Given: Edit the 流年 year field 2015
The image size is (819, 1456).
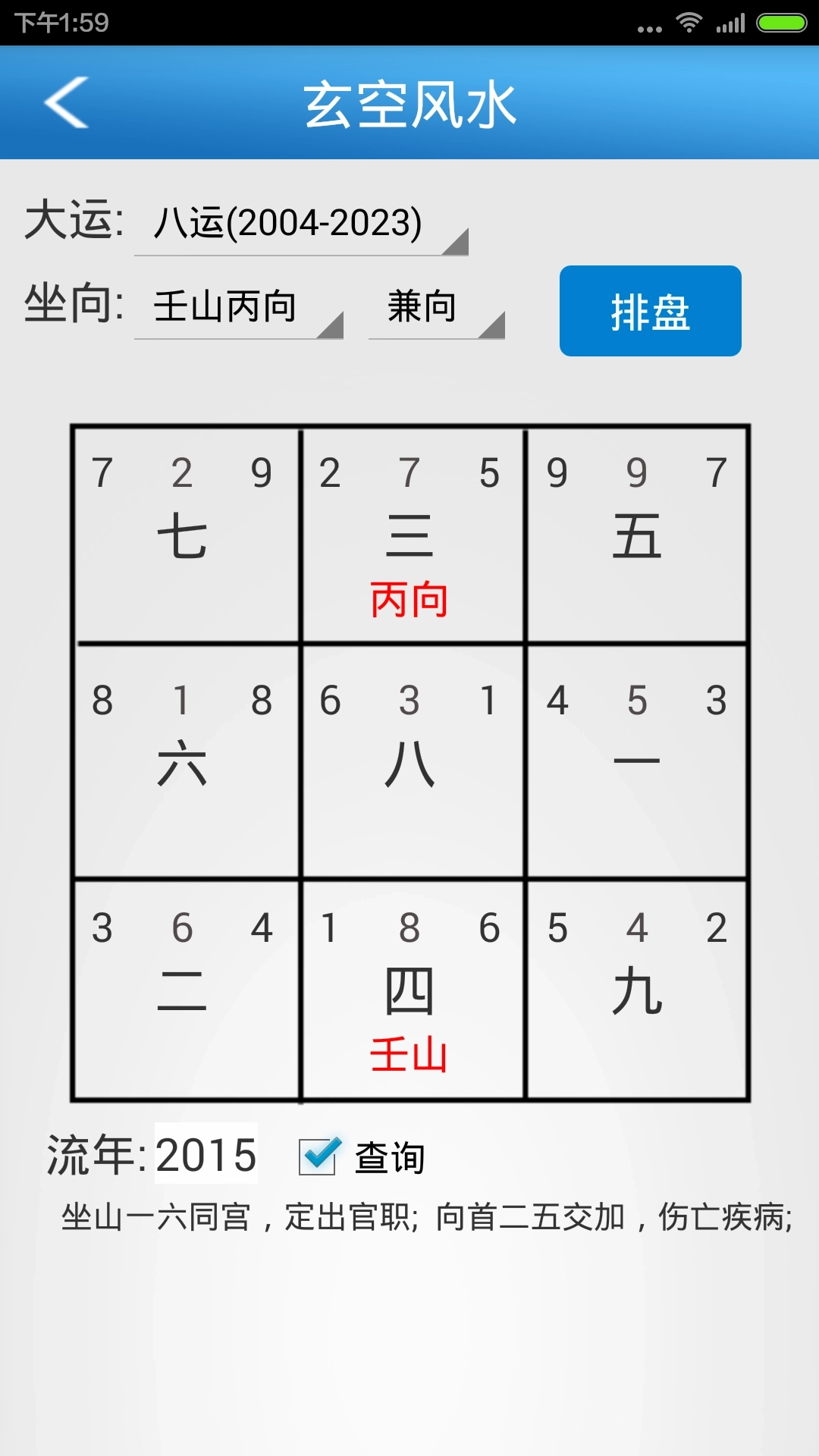Looking at the screenshot, I should tap(206, 1154).
